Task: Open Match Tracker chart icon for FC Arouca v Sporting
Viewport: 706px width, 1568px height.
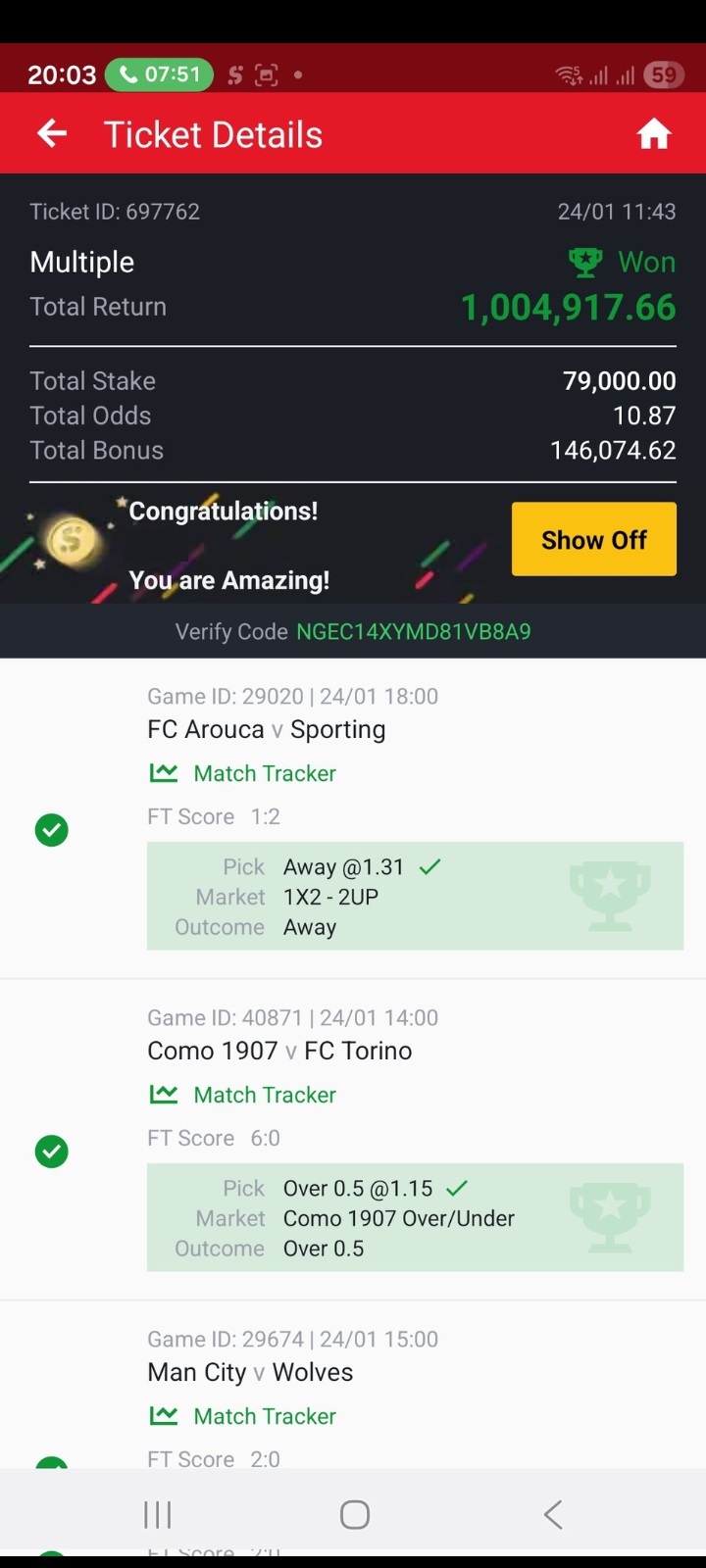Action: pos(164,773)
